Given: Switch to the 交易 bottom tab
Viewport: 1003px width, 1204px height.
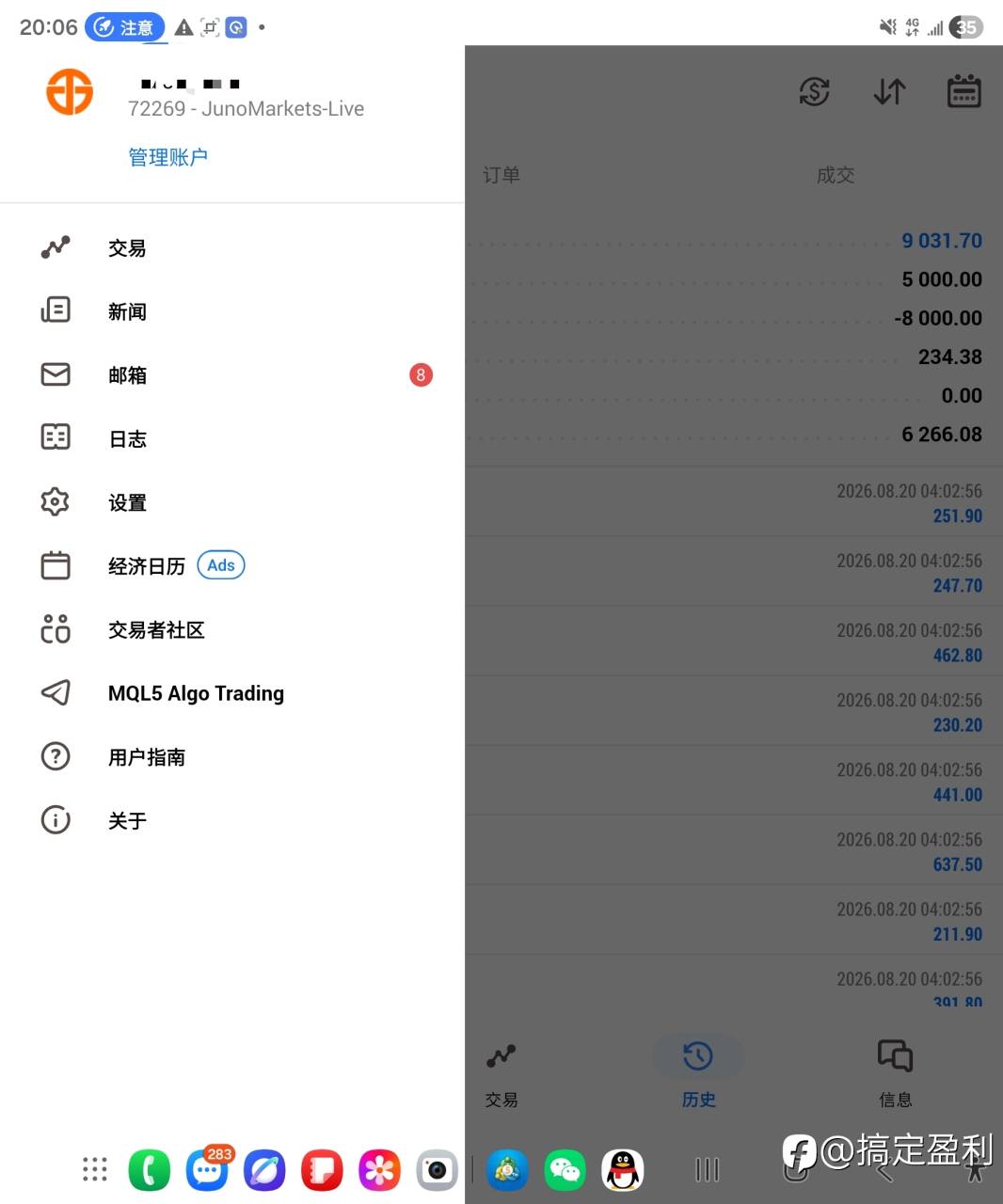Looking at the screenshot, I should pyautogui.click(x=501, y=1072).
